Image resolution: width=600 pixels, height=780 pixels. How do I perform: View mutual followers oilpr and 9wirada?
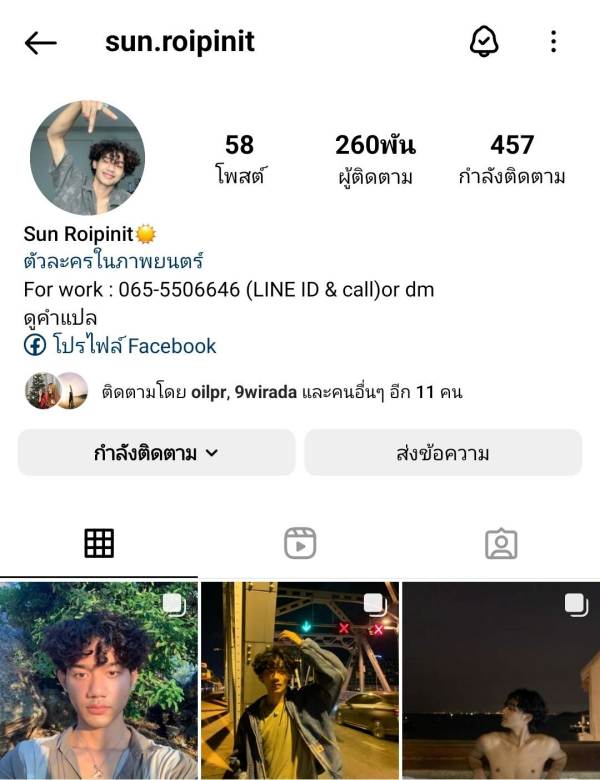(x=280, y=392)
